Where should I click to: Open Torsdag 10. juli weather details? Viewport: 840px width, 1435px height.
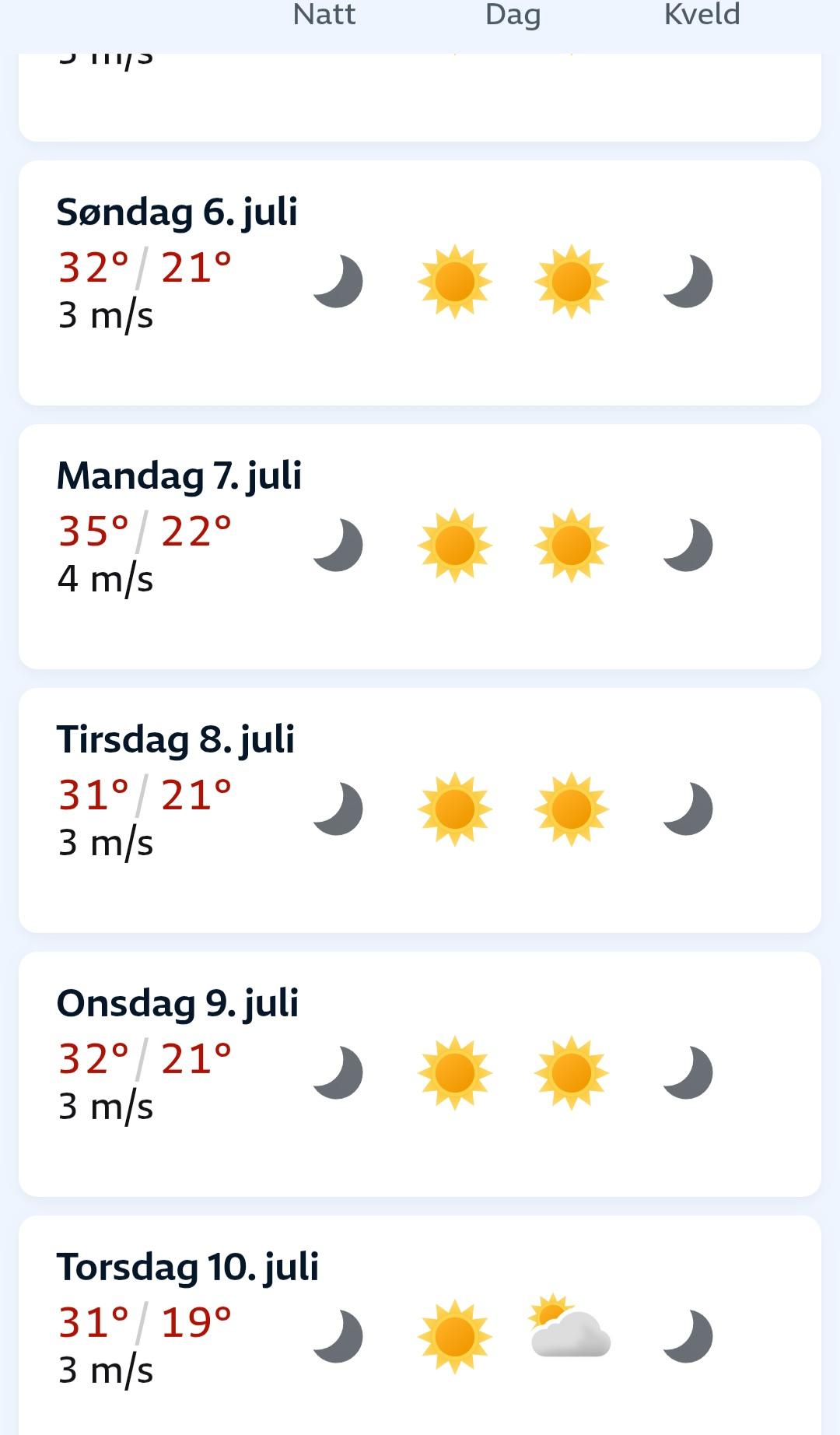click(420, 1325)
